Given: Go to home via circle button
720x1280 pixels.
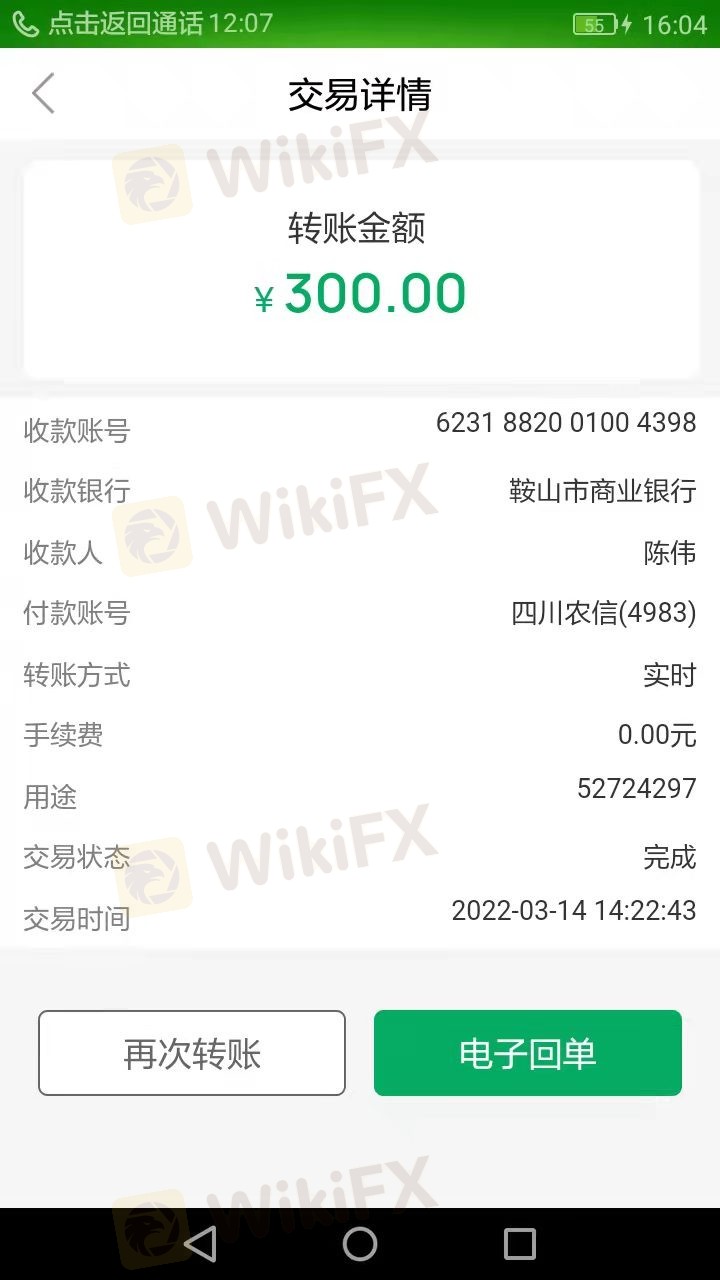Looking at the screenshot, I should pos(360,1244).
